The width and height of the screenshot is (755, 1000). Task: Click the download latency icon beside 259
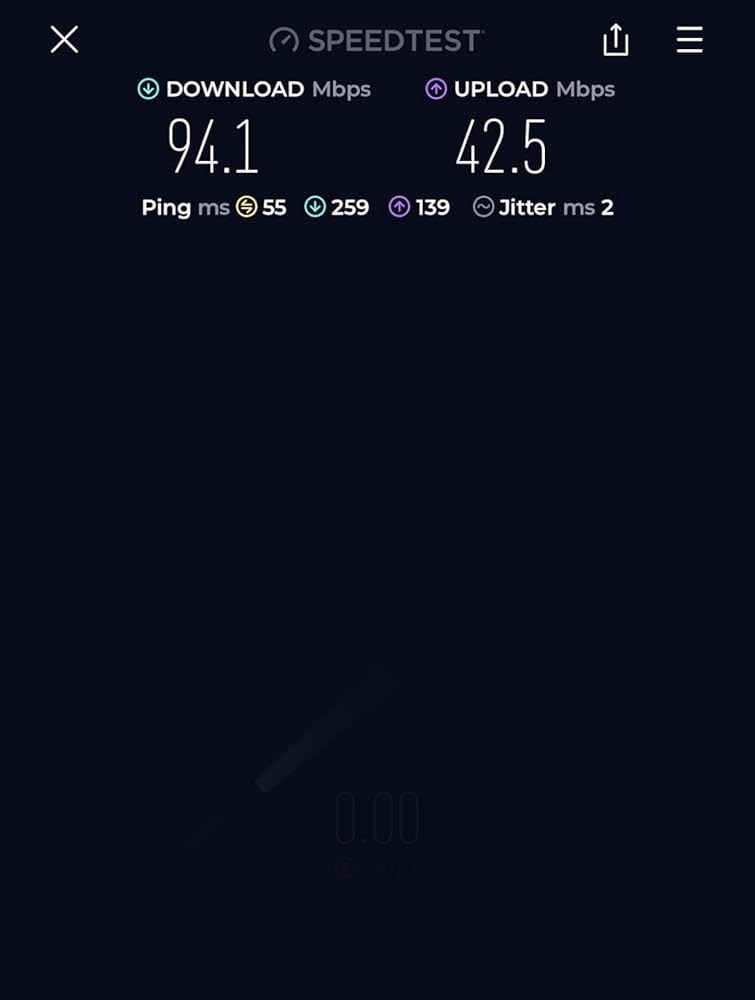click(313, 207)
